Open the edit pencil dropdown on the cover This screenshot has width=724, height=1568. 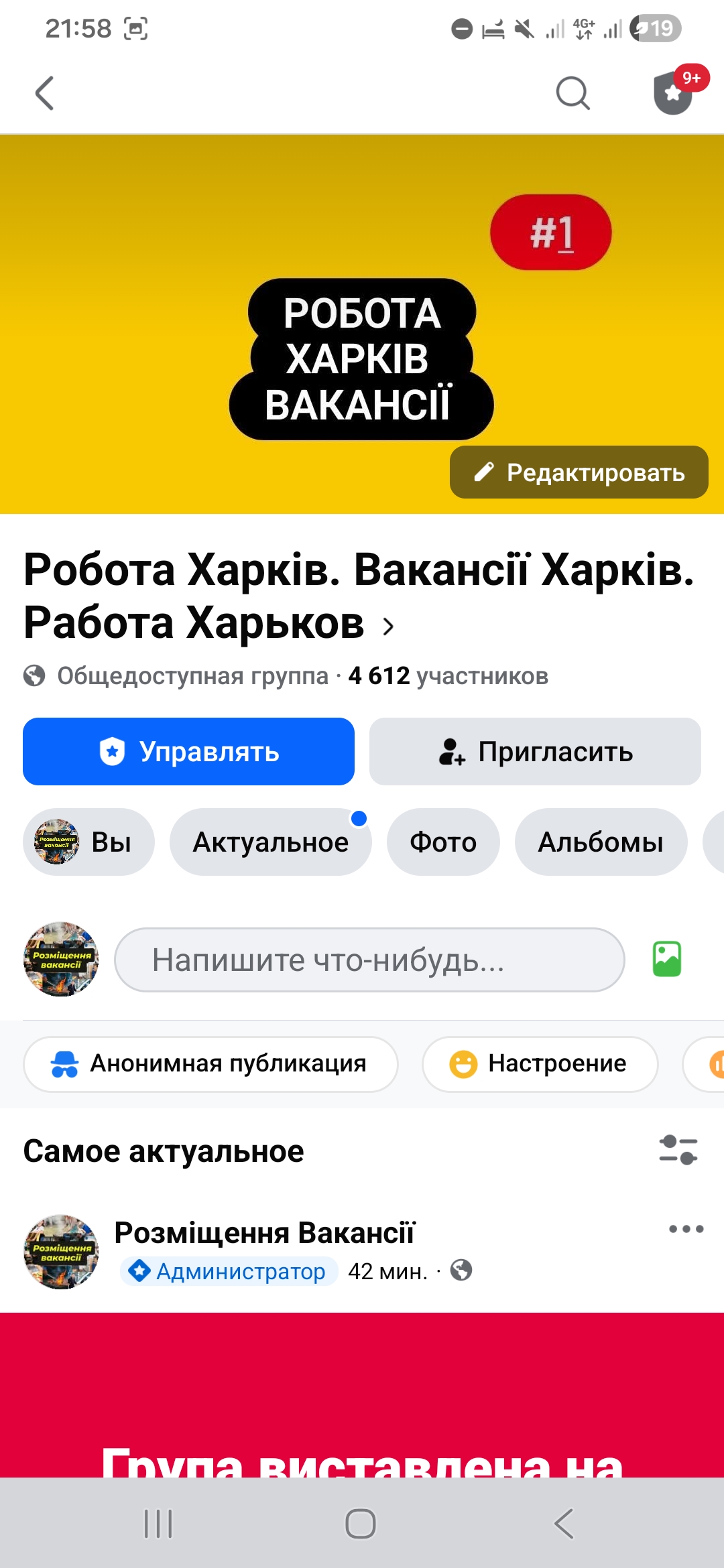[578, 472]
